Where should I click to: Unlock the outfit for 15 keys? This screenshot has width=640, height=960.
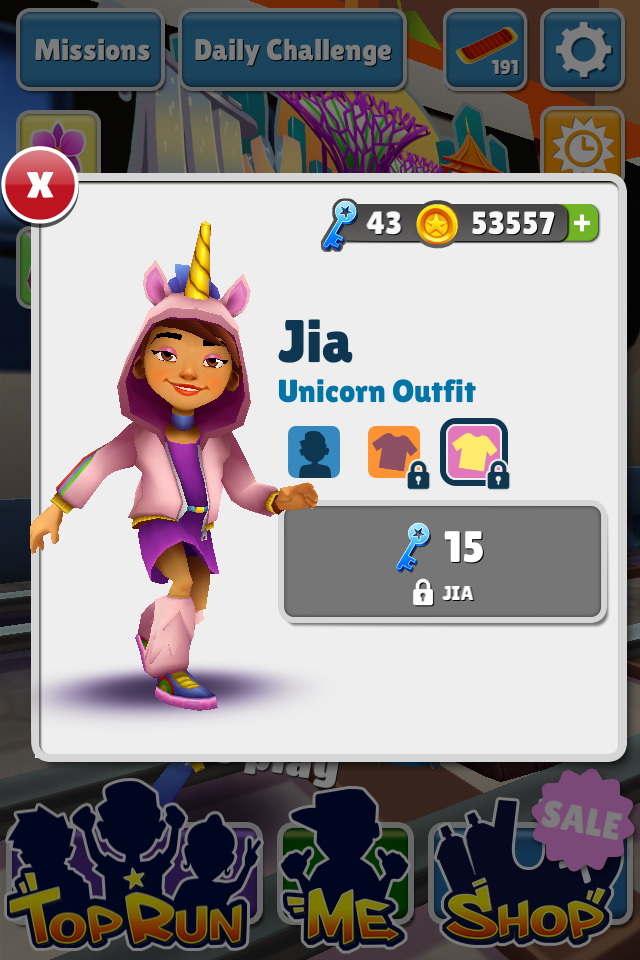[443, 561]
